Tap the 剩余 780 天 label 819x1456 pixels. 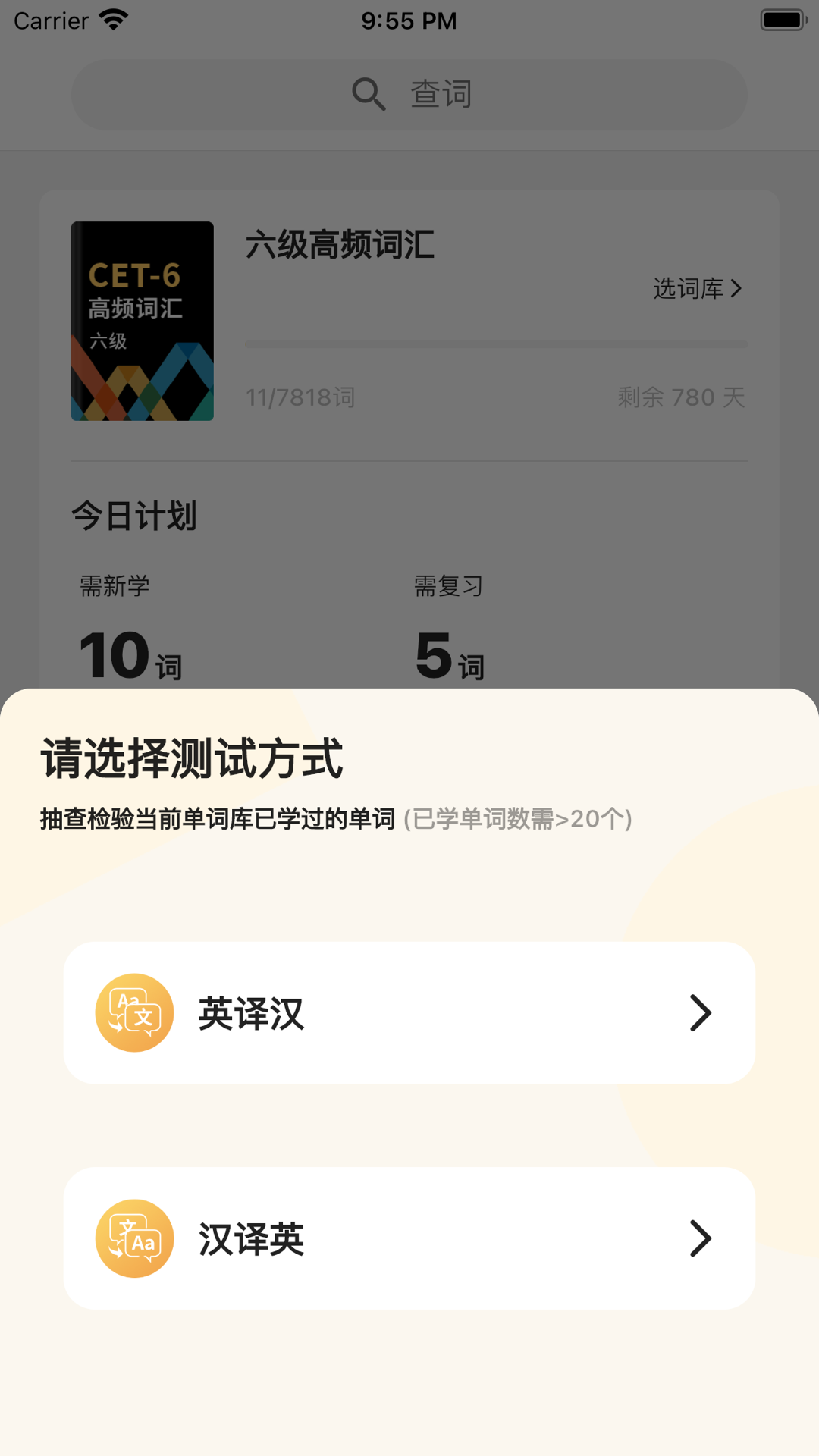pos(681,397)
